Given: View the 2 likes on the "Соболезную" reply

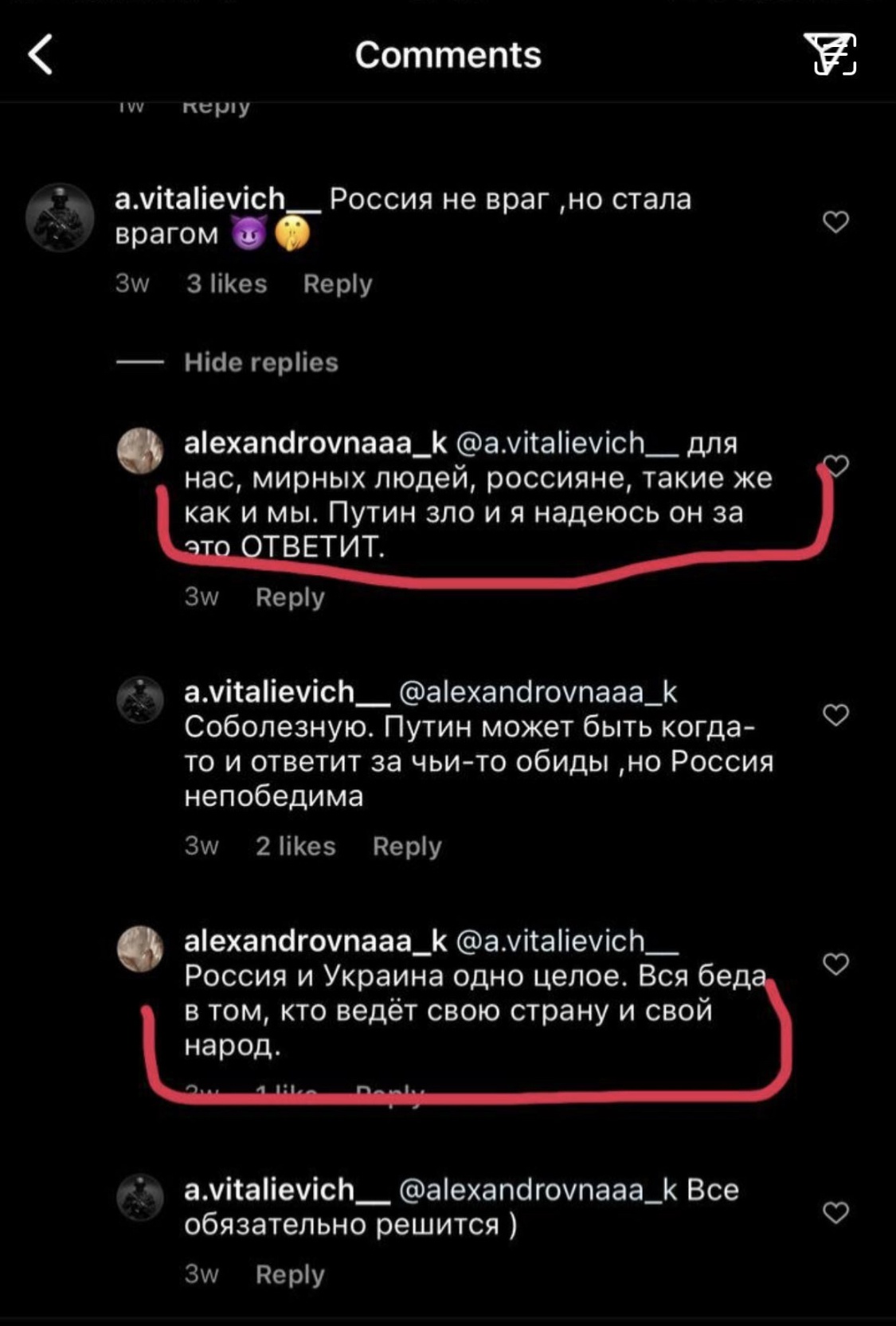Looking at the screenshot, I should (x=295, y=846).
